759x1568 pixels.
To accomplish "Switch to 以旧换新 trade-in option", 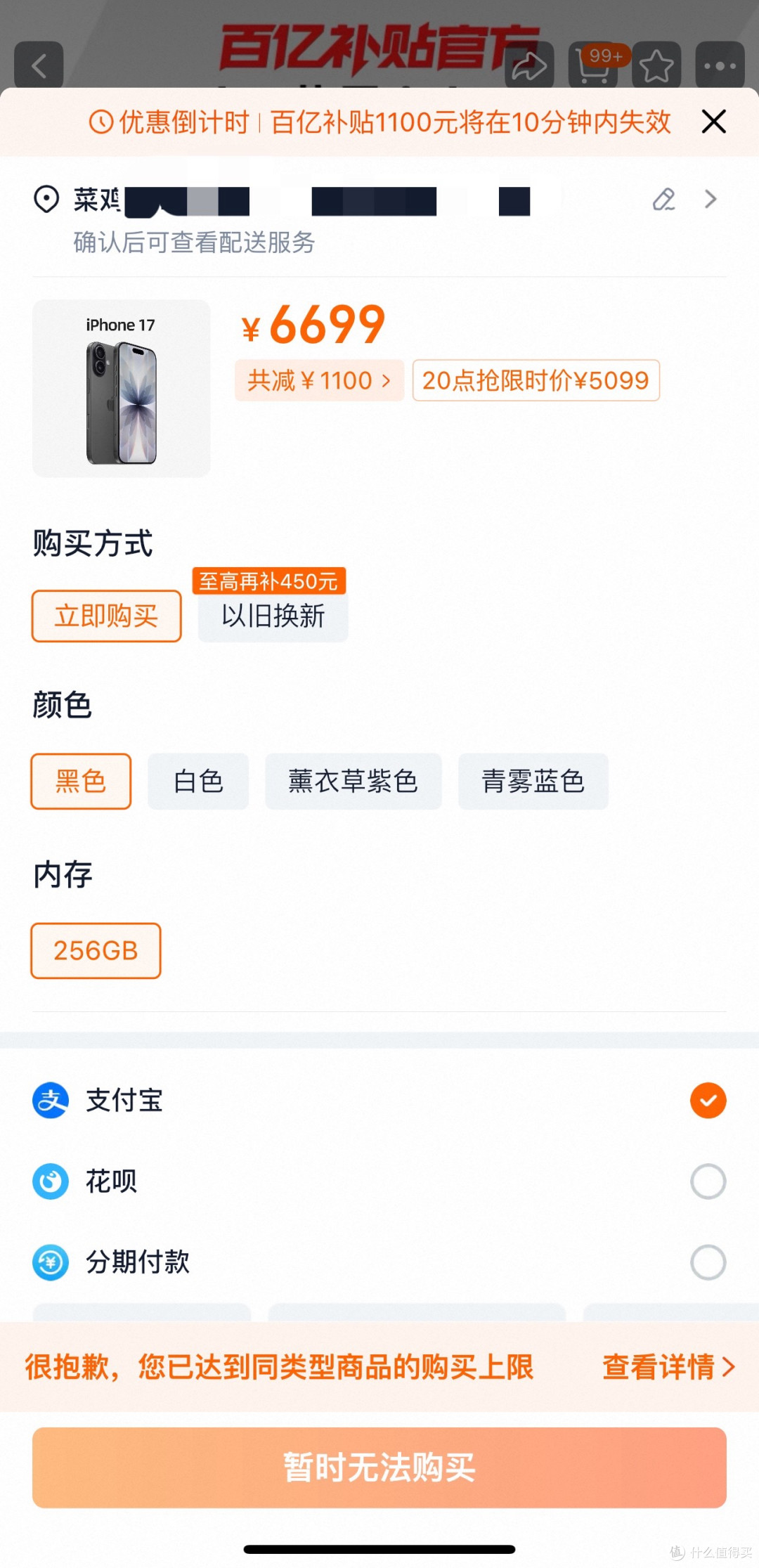I will [272, 616].
